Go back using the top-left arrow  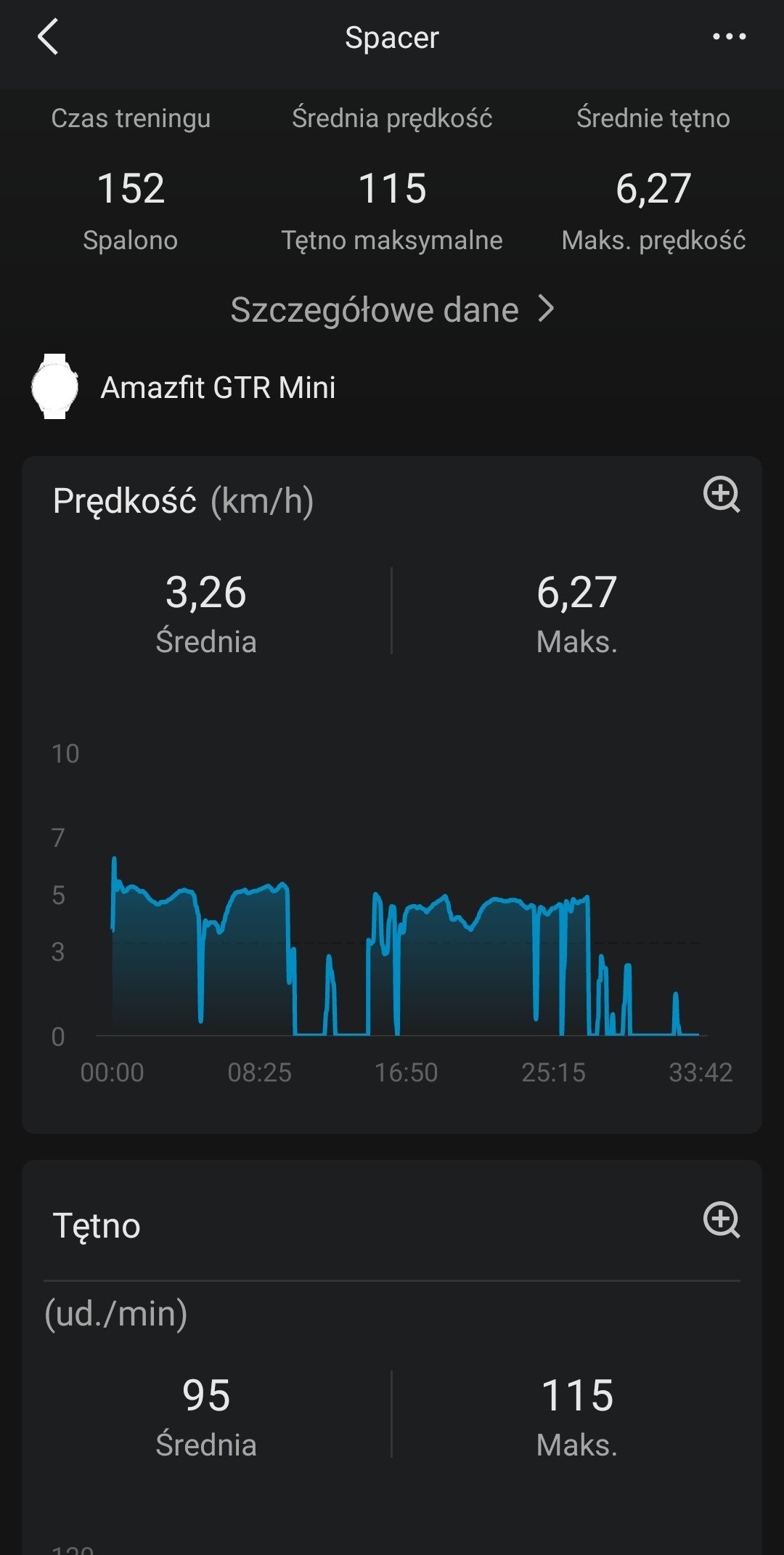[x=48, y=37]
